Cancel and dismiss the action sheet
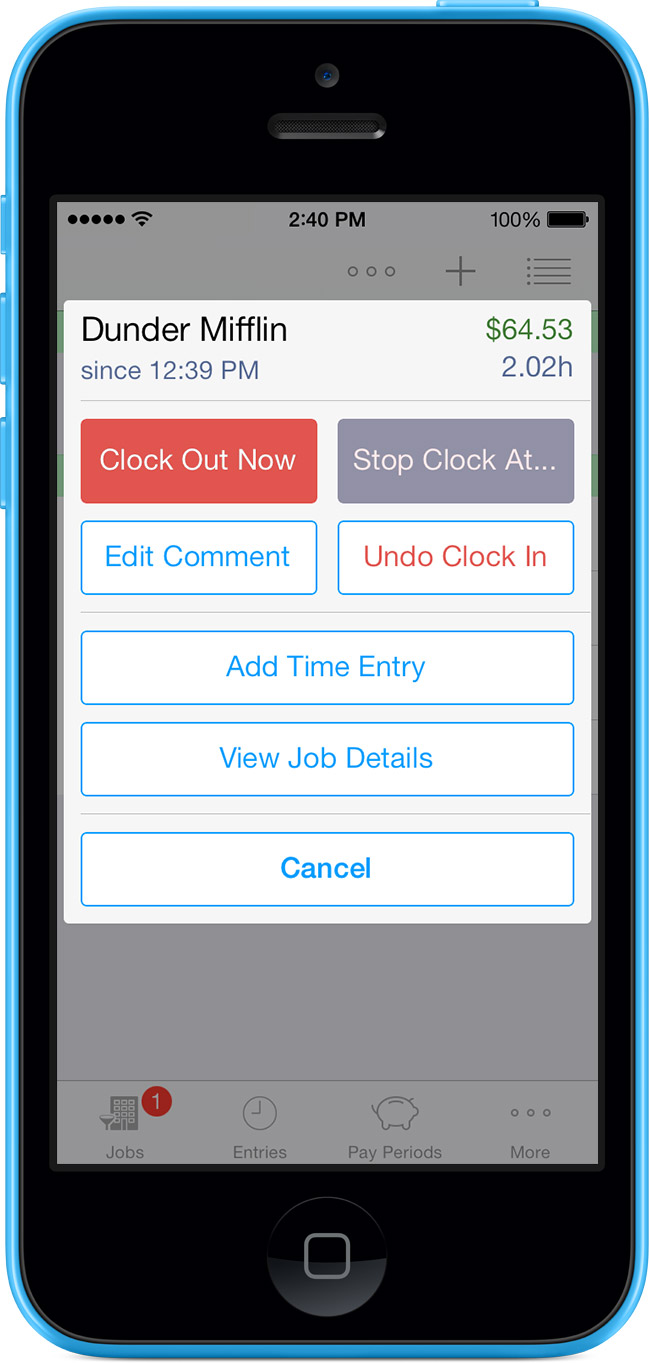The image size is (649, 1363). point(327,869)
